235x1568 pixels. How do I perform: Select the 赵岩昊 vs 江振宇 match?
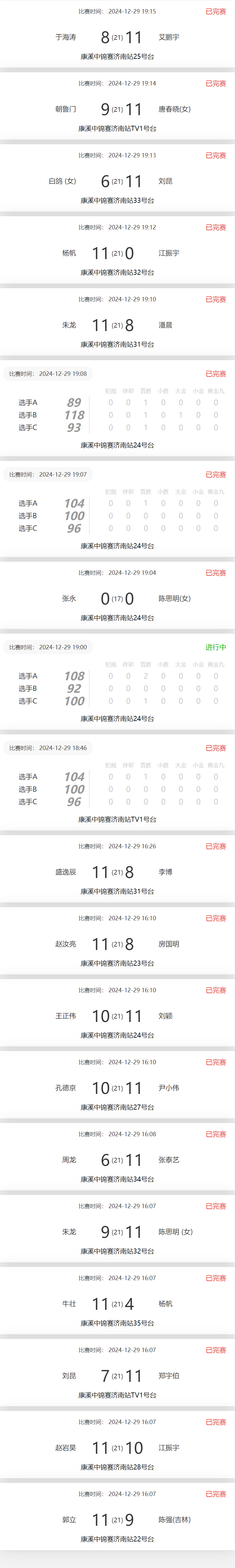click(117, 1448)
